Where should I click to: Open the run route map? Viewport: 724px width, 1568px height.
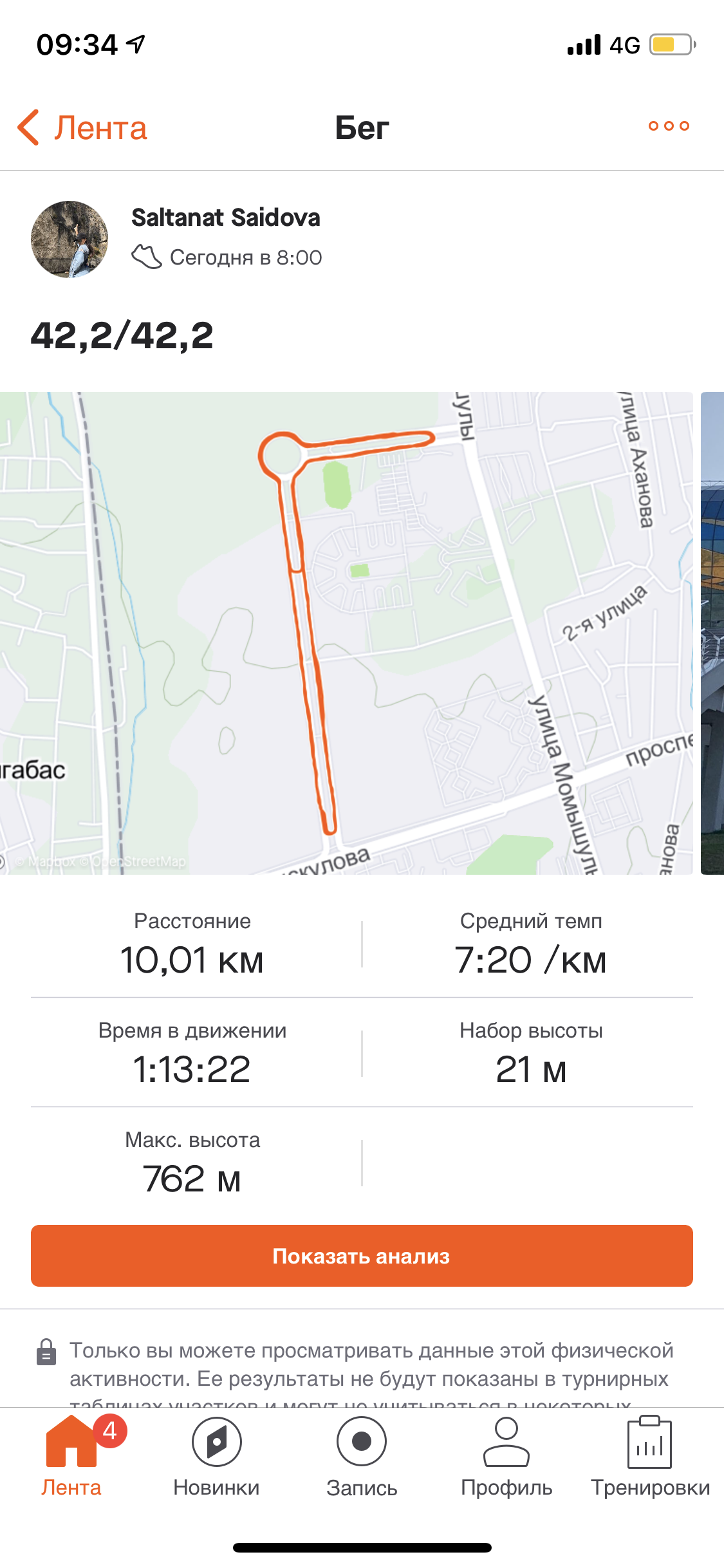(346, 633)
